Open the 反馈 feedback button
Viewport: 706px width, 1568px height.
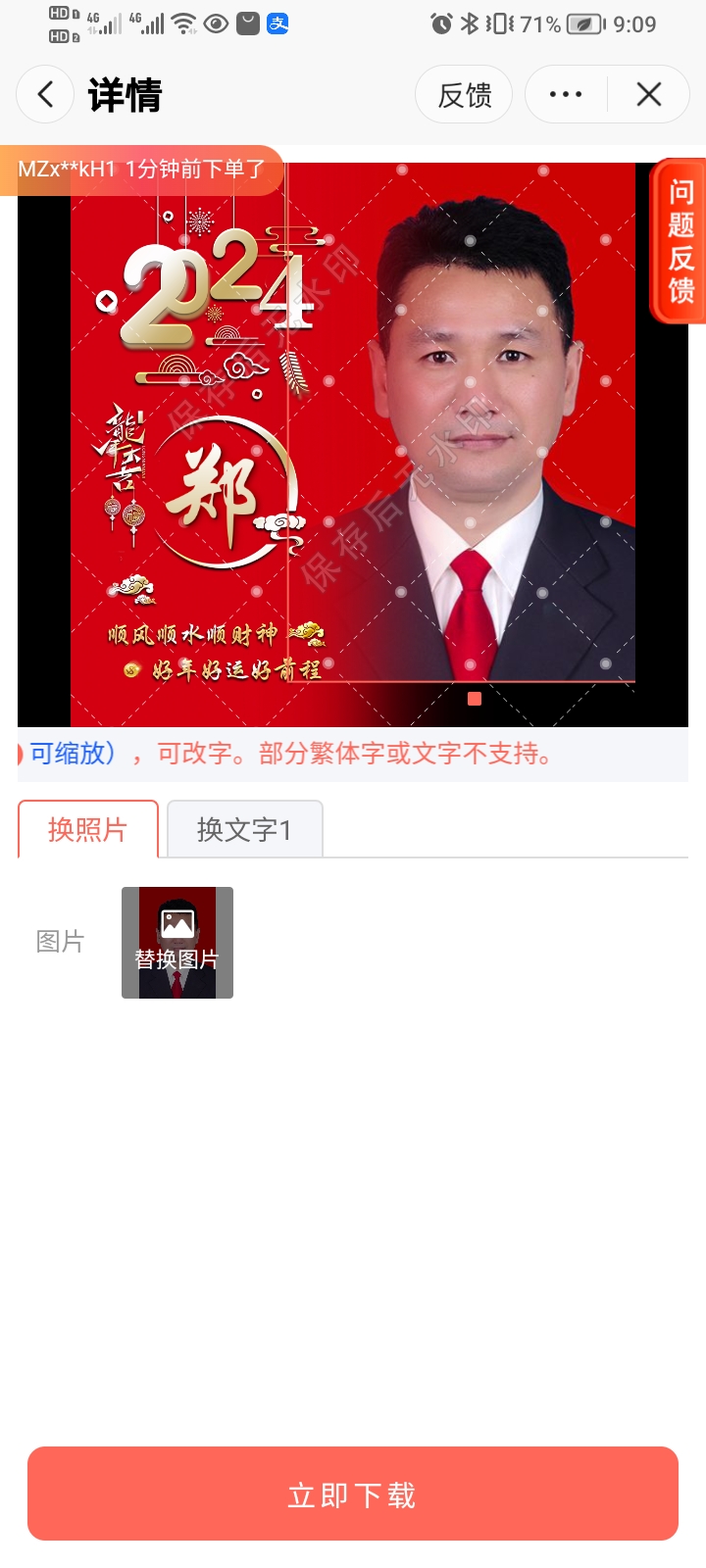click(x=464, y=95)
